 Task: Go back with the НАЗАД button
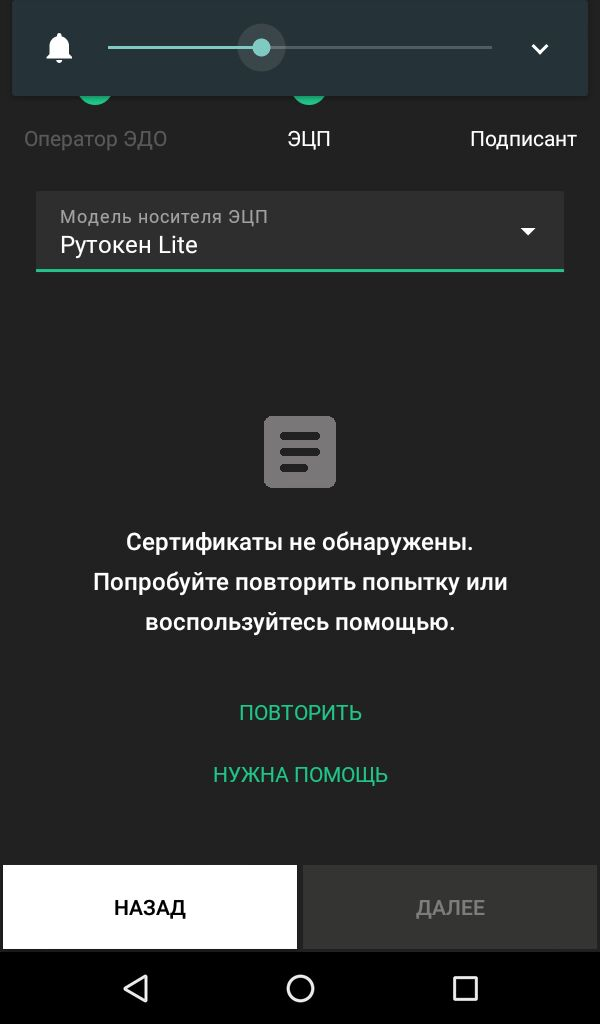click(150, 907)
